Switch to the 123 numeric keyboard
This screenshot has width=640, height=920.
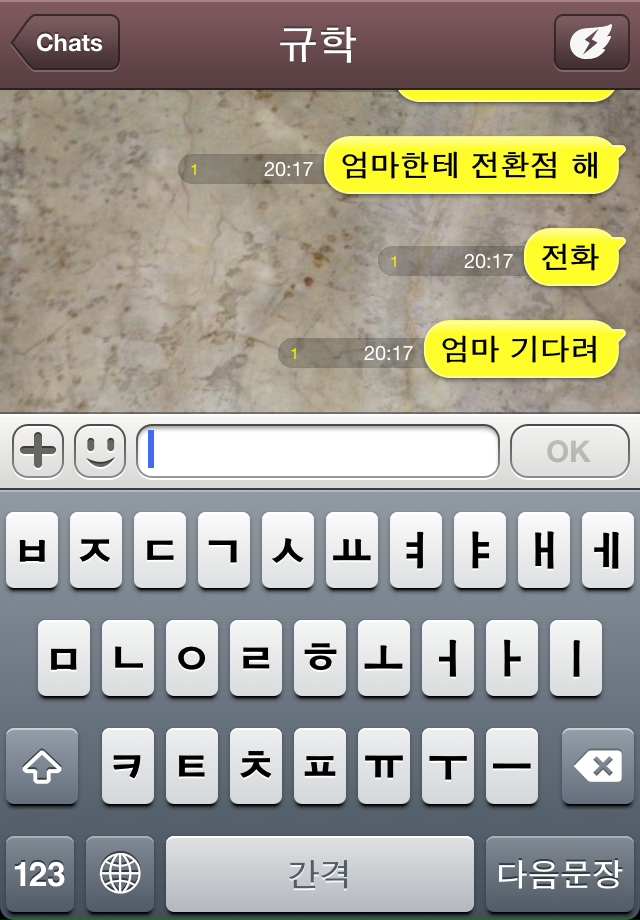pyautogui.click(x=40, y=874)
